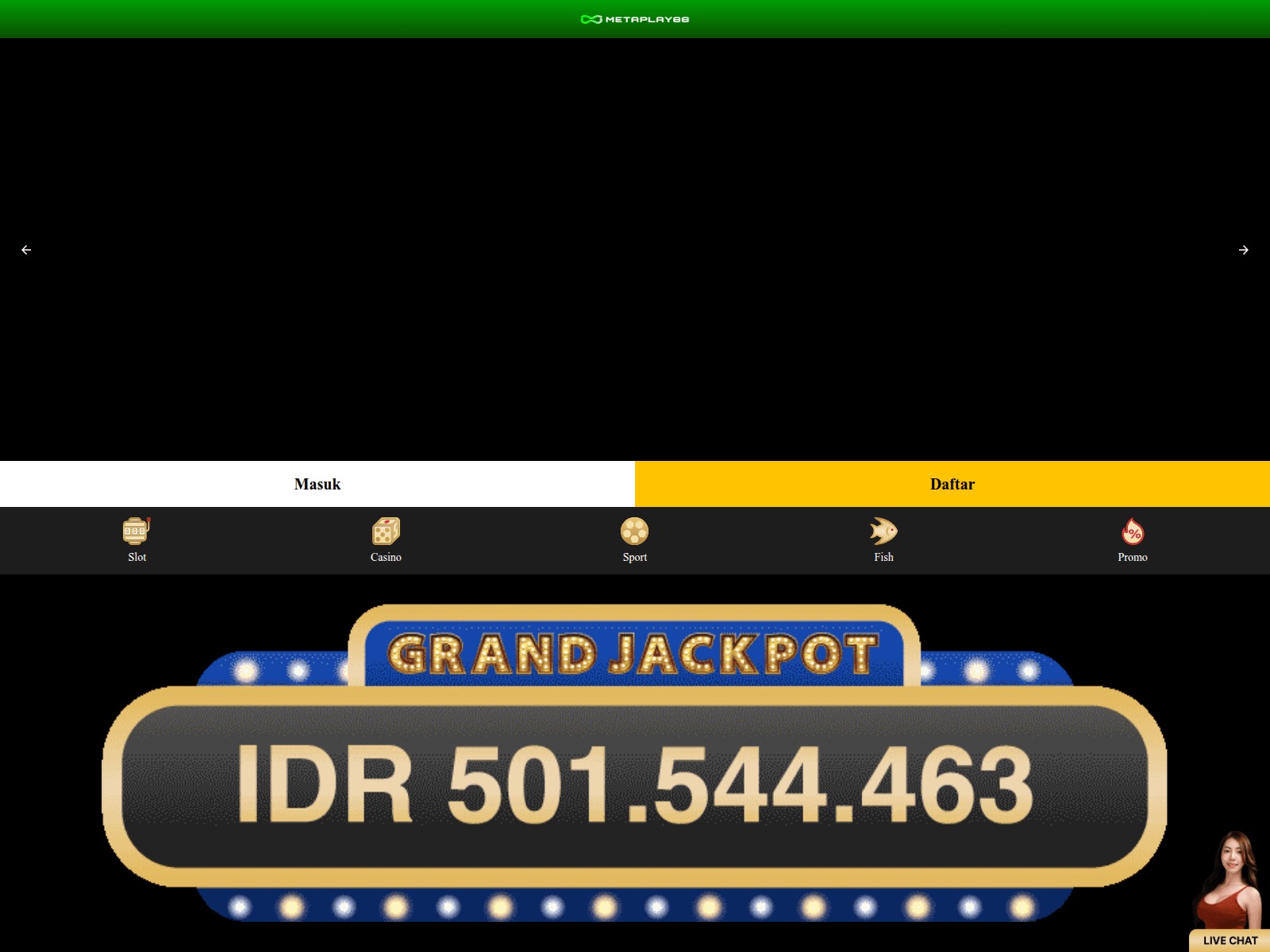Advance to the next banner slide
1270x952 pixels.
(1243, 250)
